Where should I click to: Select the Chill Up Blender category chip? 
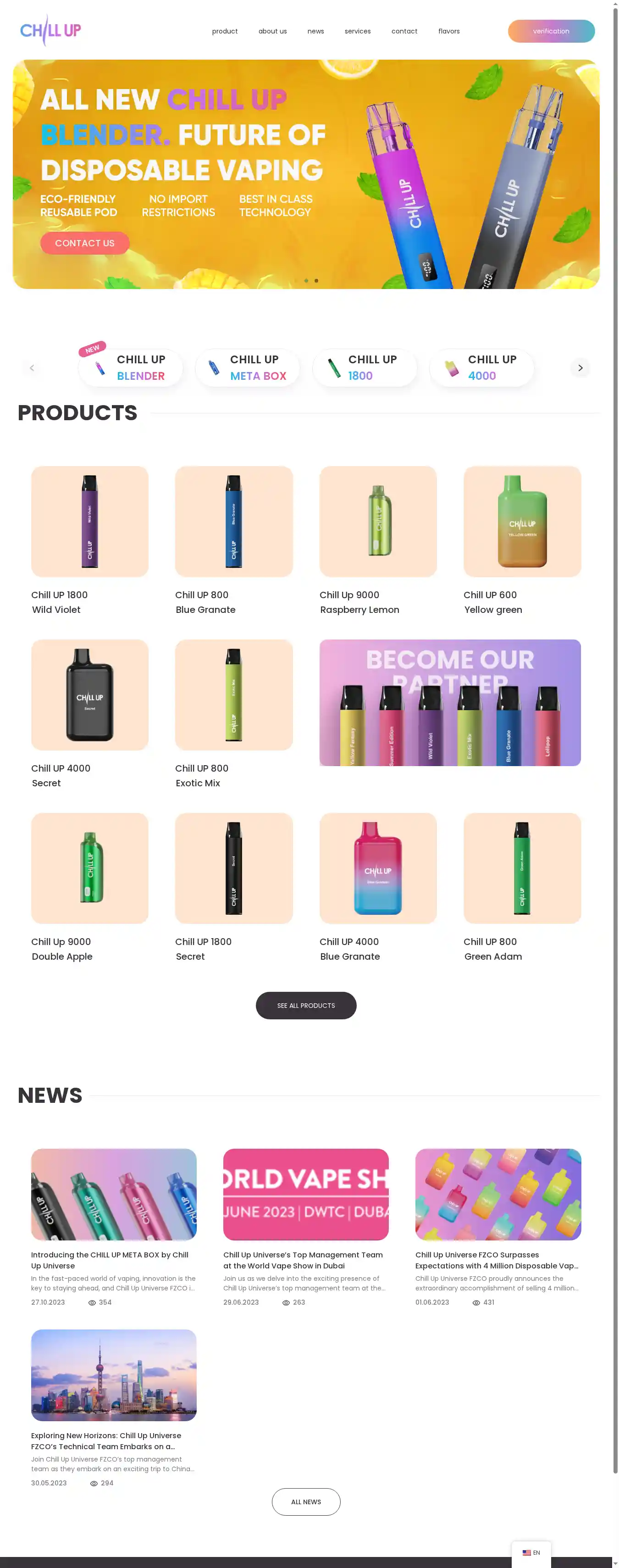point(130,367)
